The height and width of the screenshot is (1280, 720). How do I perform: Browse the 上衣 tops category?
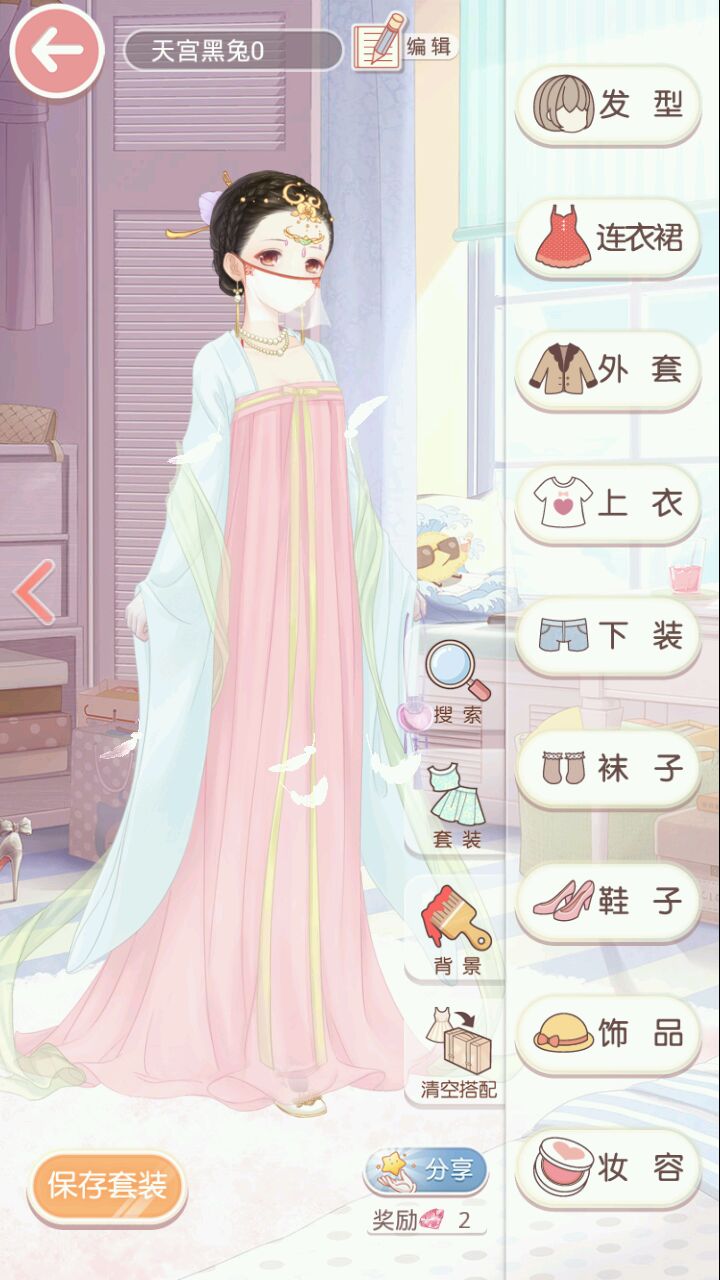[x=608, y=503]
